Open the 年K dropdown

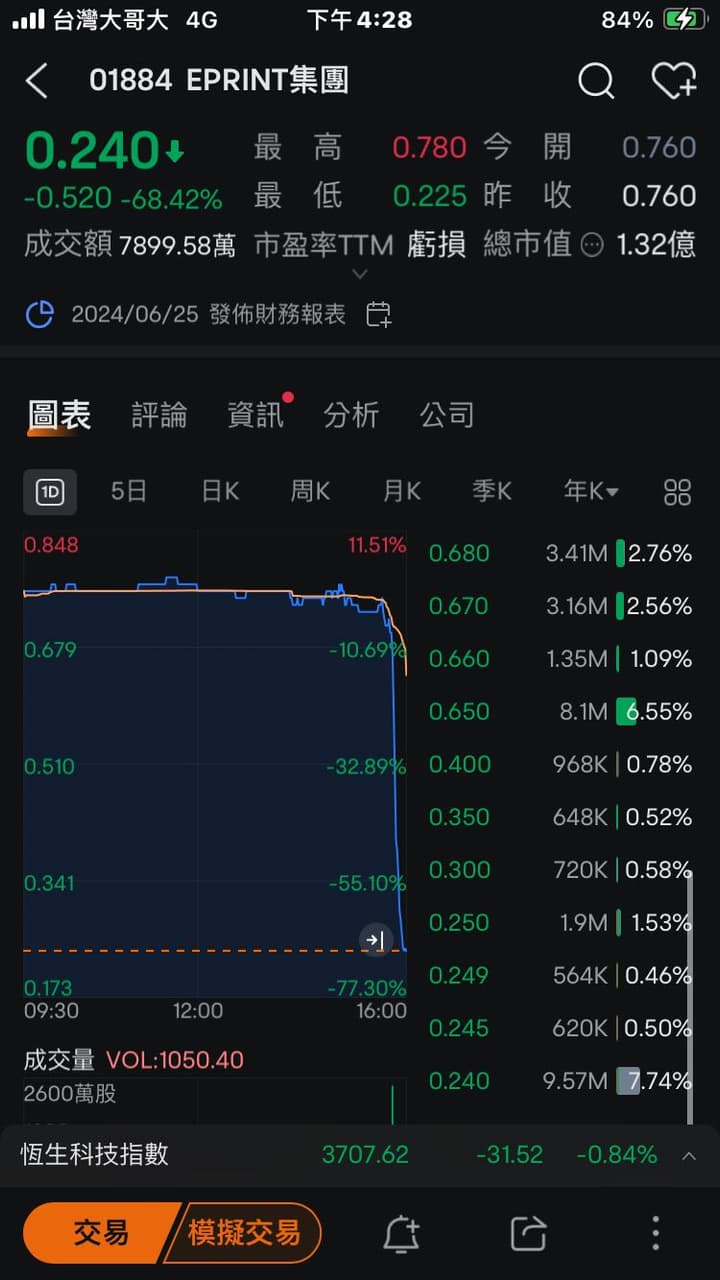[591, 491]
